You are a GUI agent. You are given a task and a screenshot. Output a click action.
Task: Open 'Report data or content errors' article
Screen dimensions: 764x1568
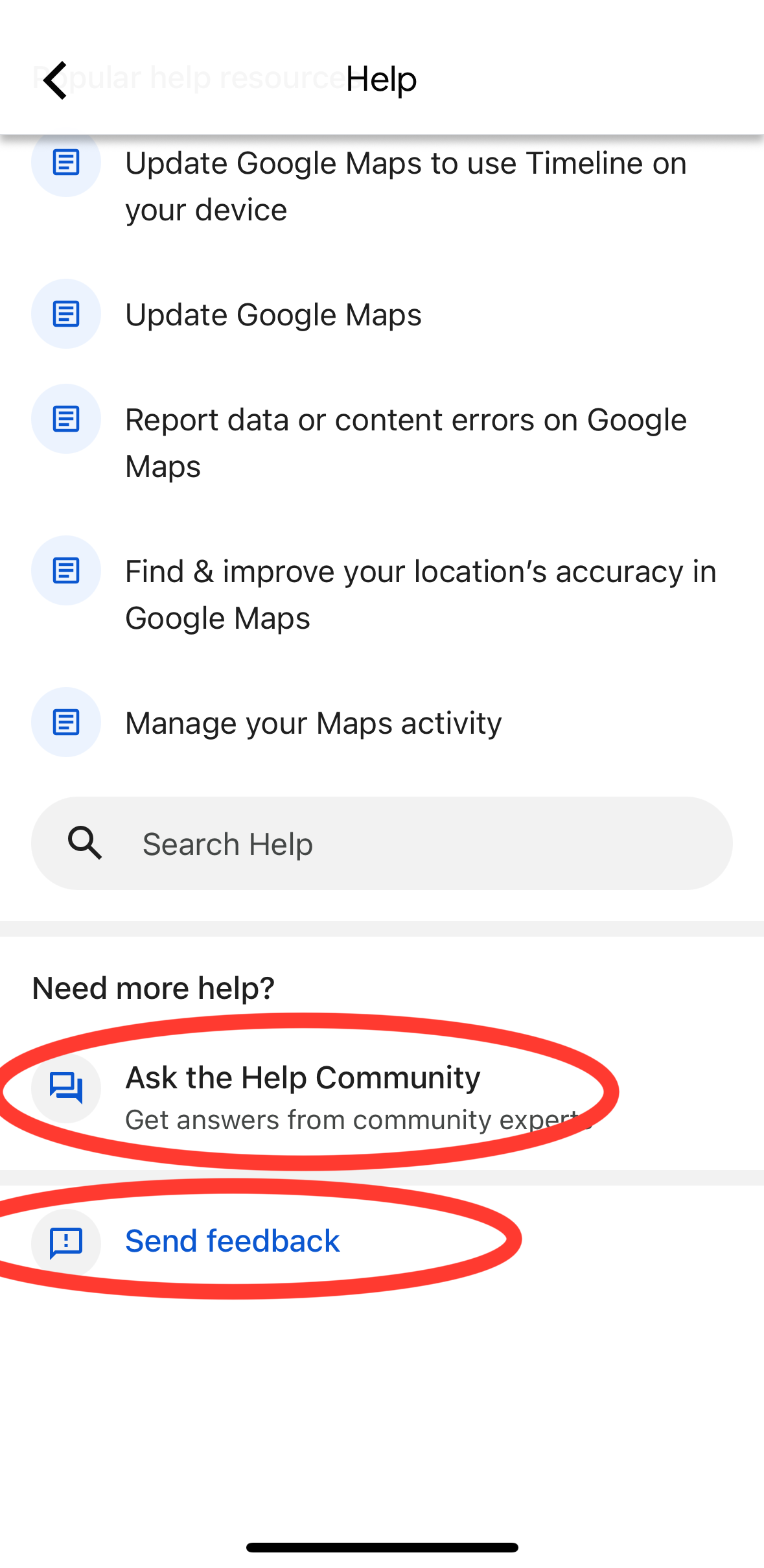pos(405,443)
